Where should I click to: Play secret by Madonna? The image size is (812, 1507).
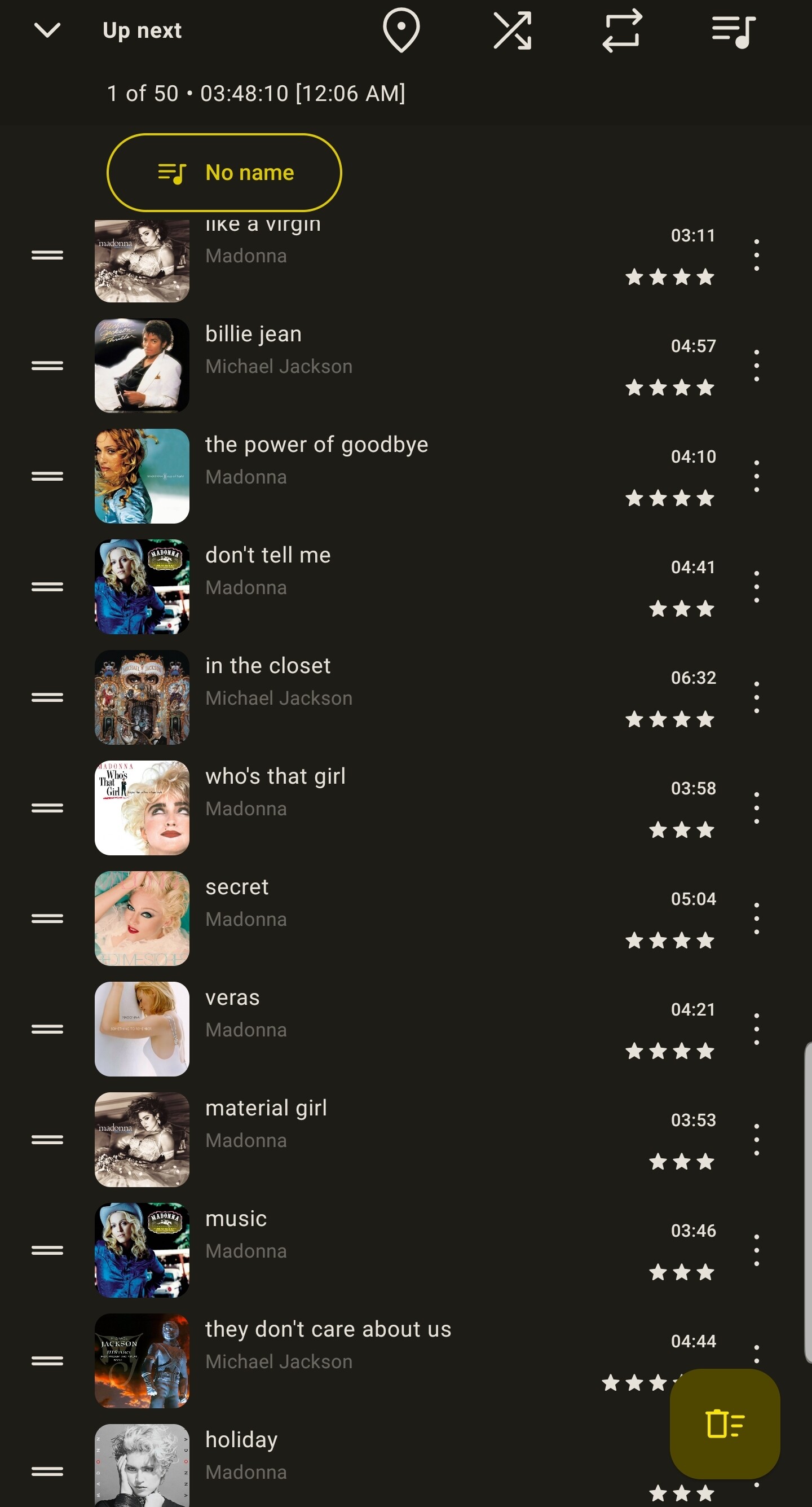(405, 919)
